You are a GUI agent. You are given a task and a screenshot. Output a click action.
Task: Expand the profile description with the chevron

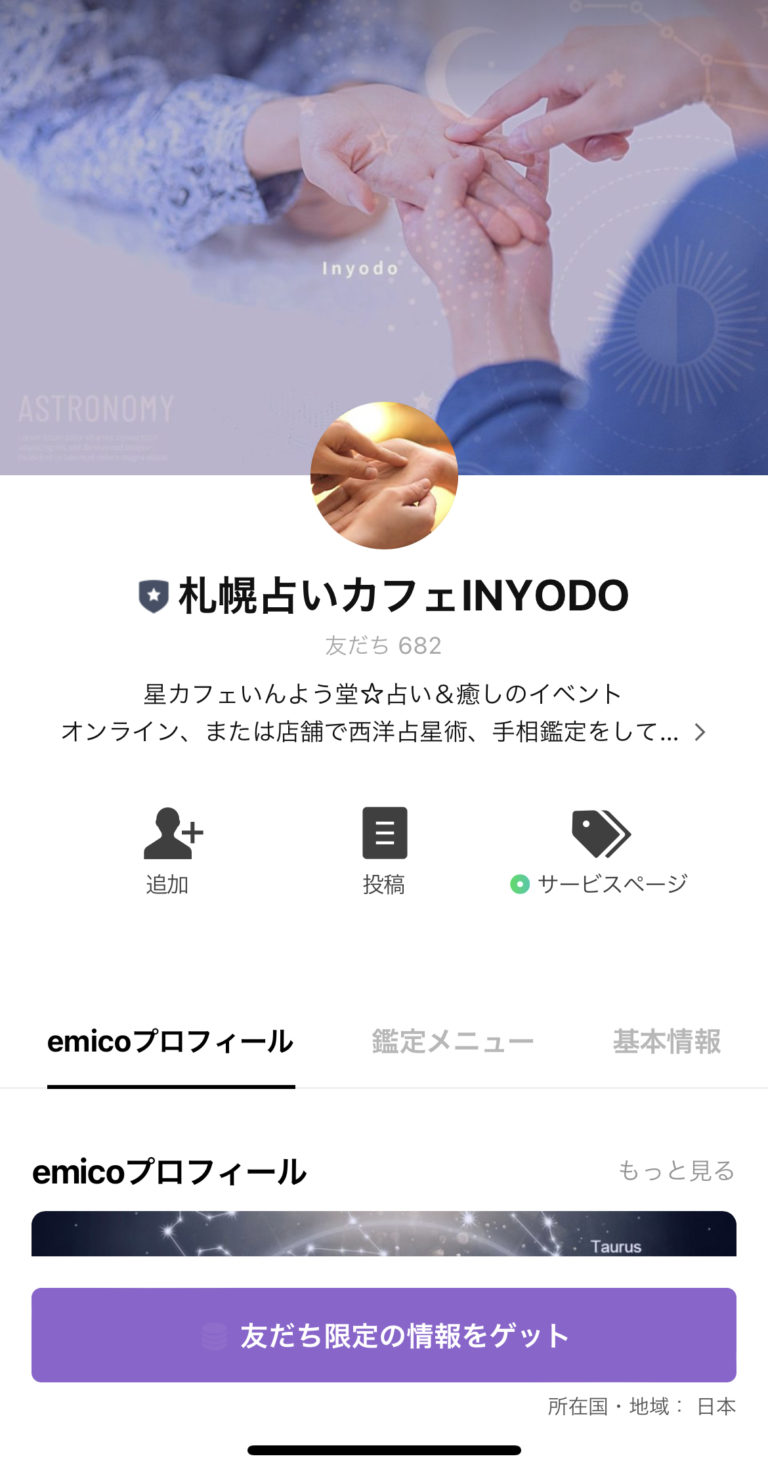point(700,731)
